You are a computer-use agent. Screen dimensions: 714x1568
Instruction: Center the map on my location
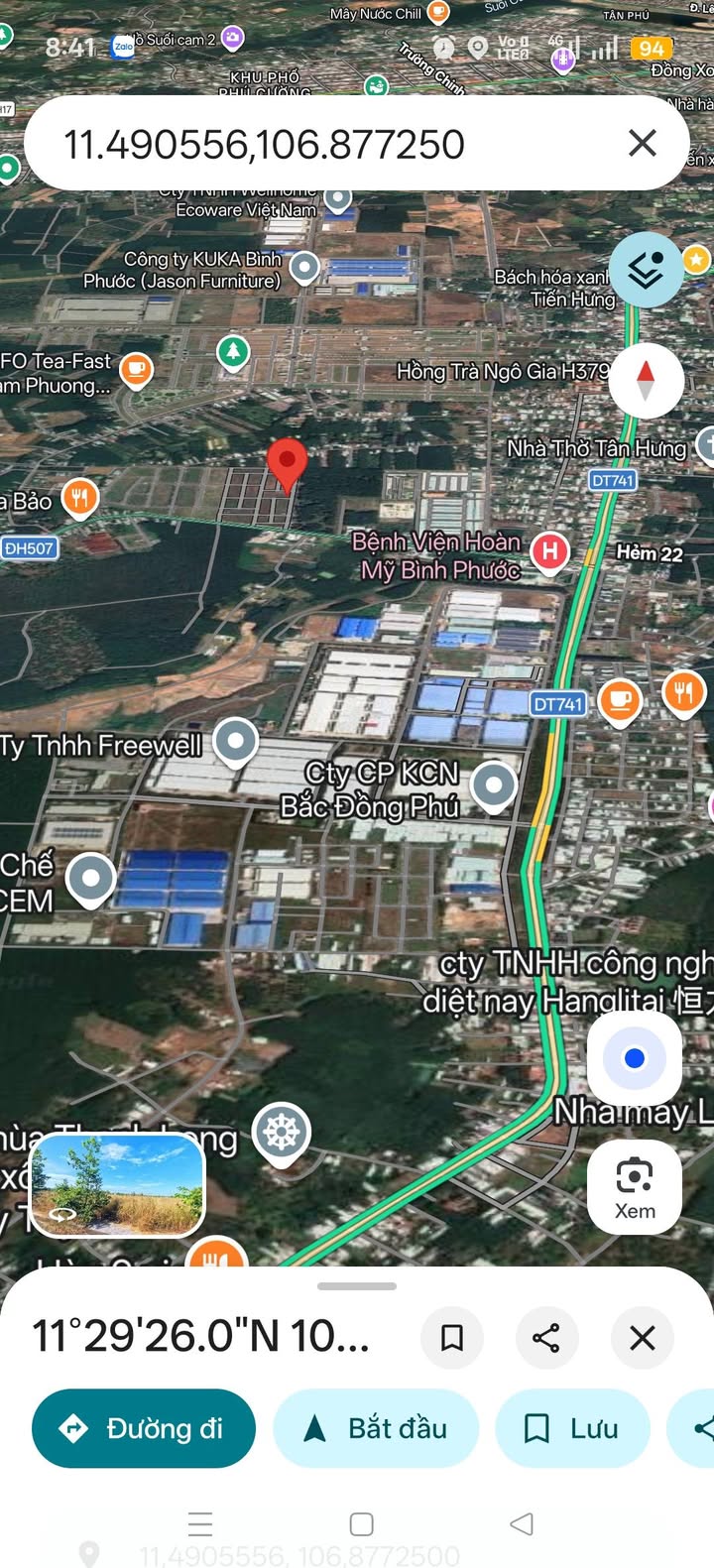tap(635, 1058)
